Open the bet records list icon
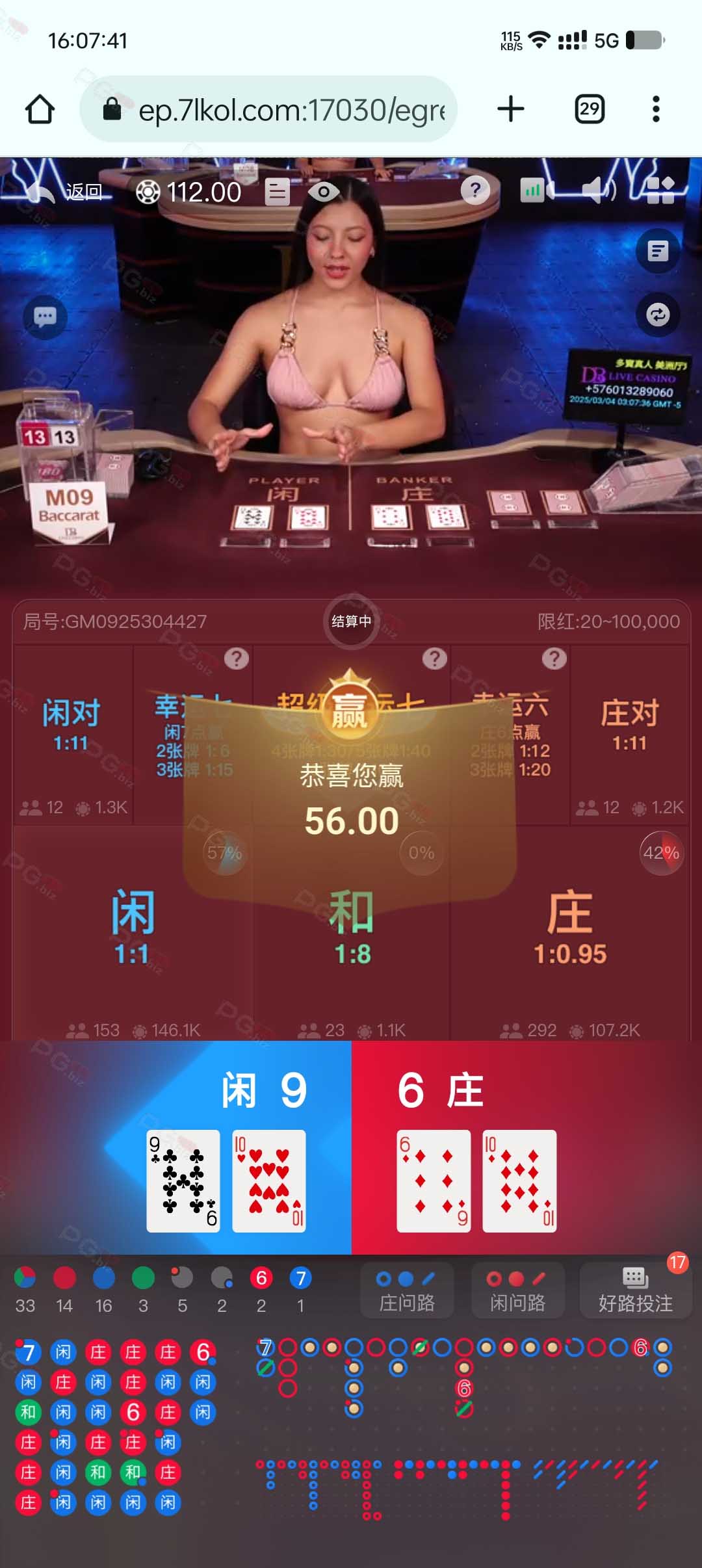The width and height of the screenshot is (702, 1568). point(278,192)
